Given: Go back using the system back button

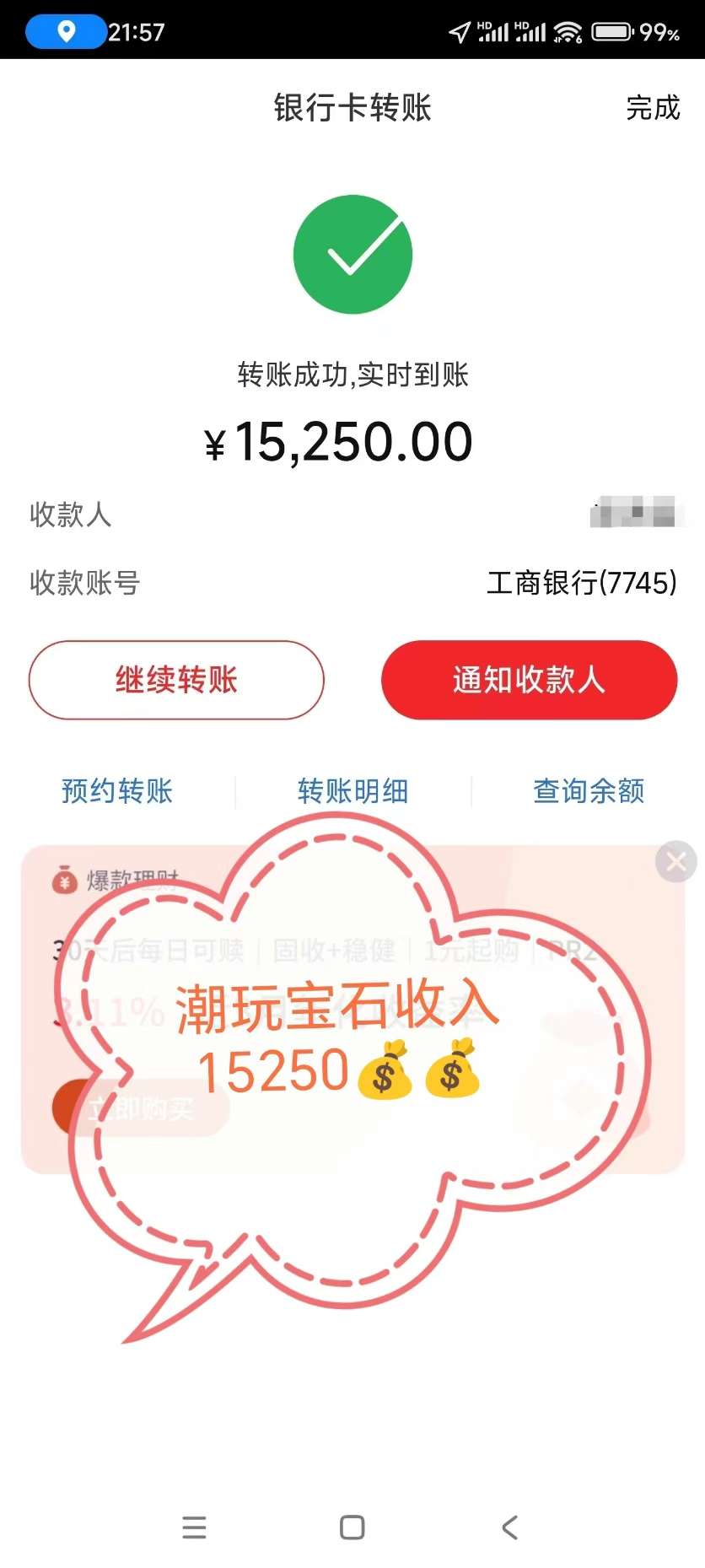Looking at the screenshot, I should pos(509,1528).
